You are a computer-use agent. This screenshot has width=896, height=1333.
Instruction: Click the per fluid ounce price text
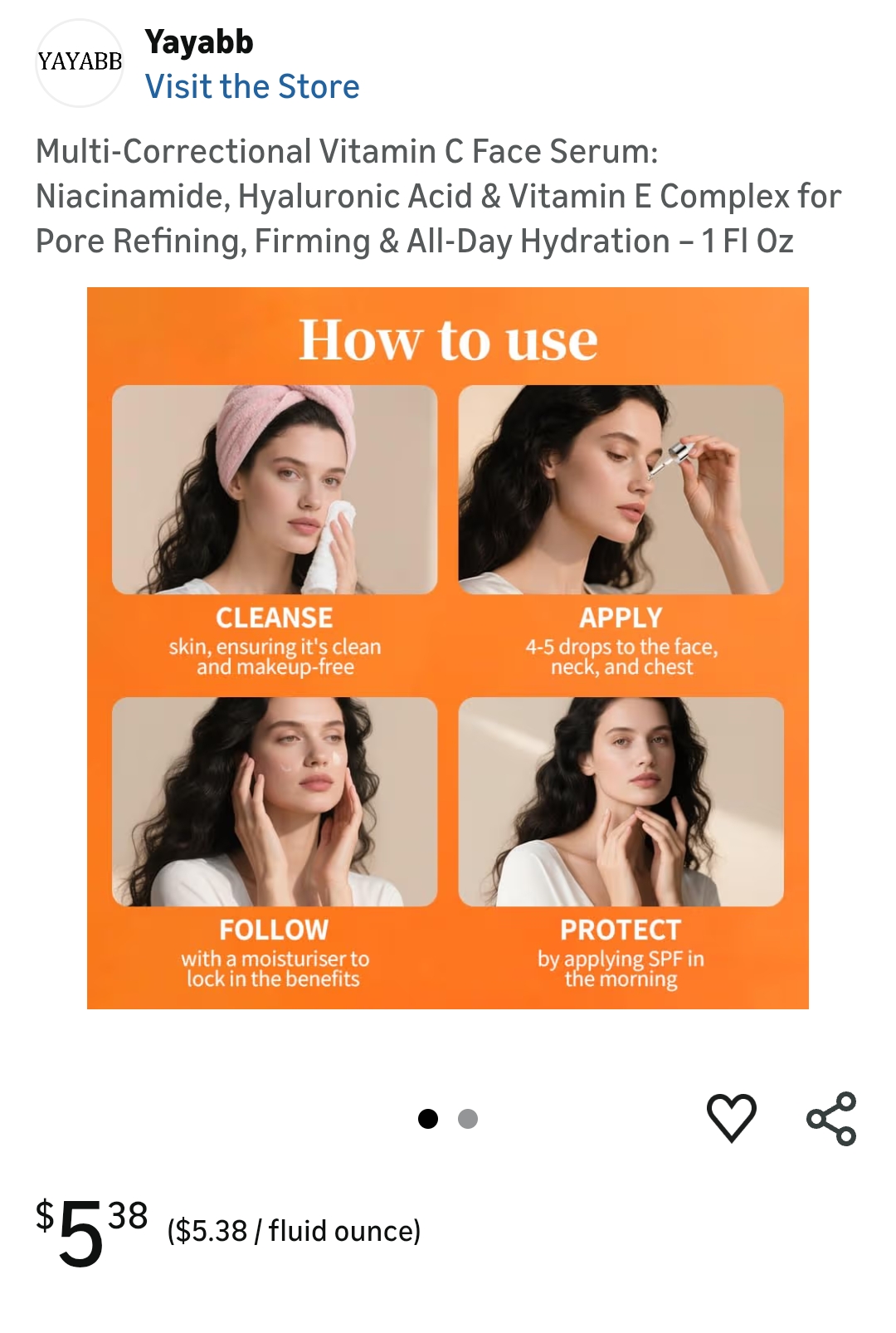295,1231
